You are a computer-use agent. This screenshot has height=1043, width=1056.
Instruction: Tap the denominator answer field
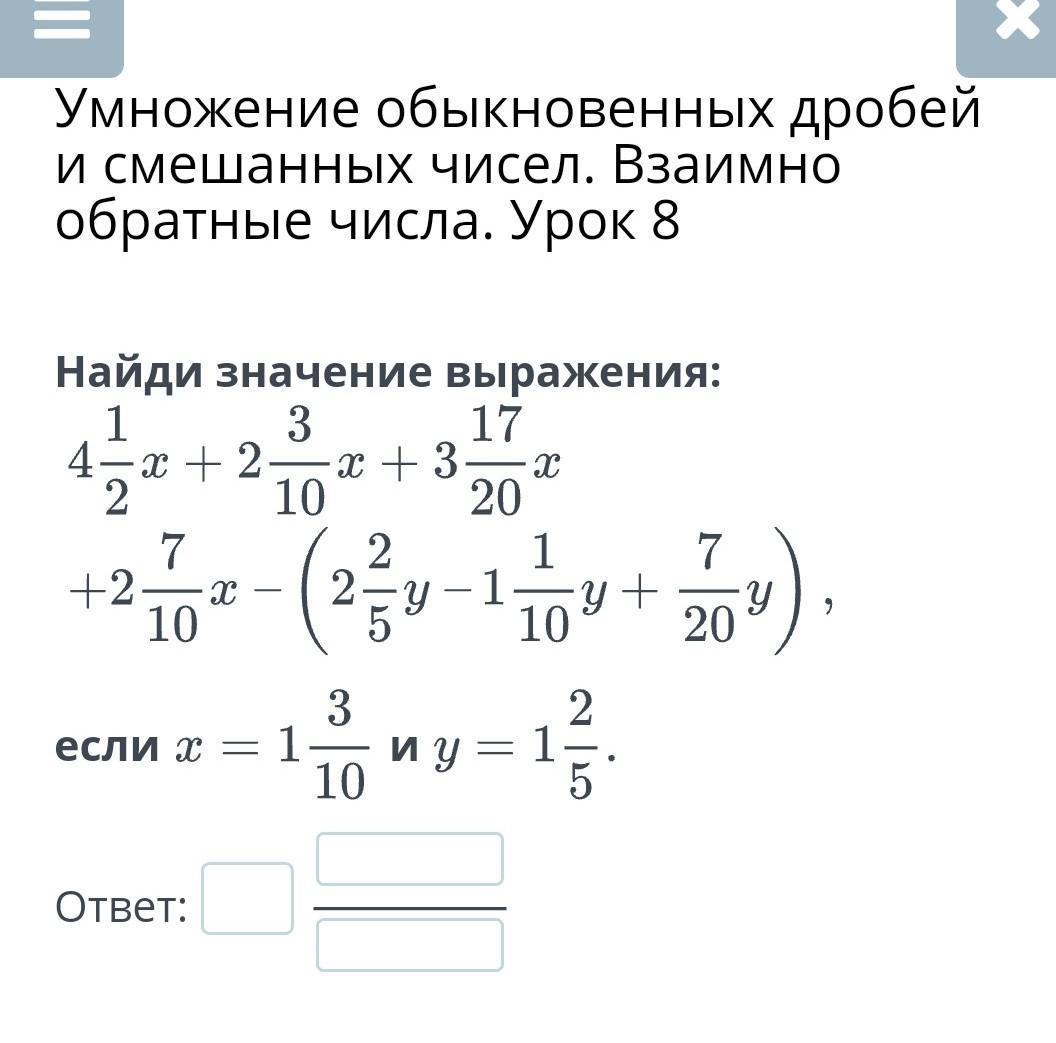pyautogui.click(x=410, y=945)
